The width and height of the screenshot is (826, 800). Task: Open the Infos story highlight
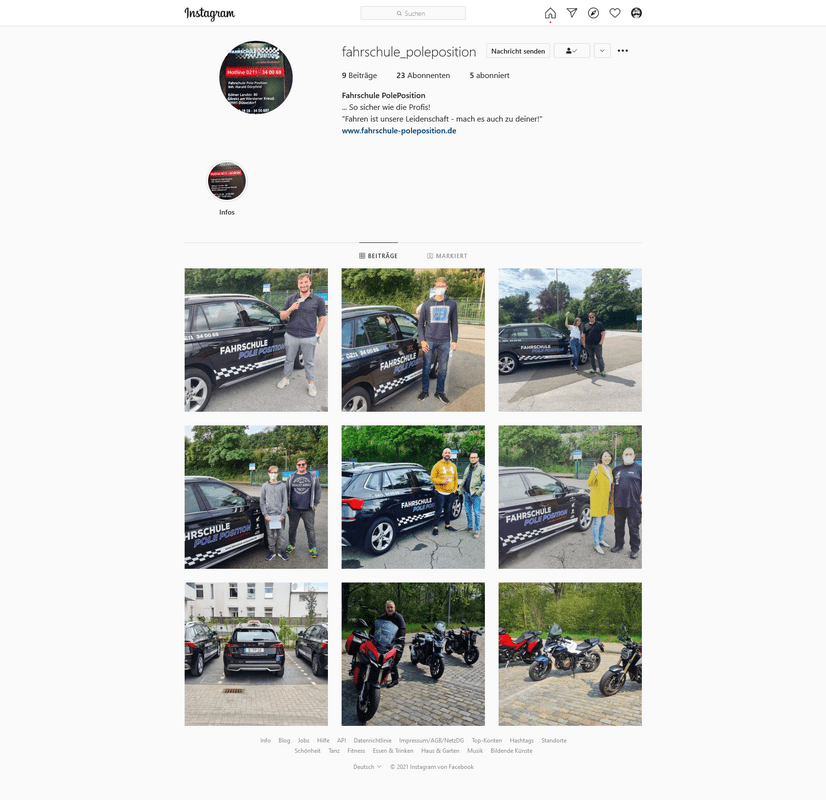coord(227,182)
